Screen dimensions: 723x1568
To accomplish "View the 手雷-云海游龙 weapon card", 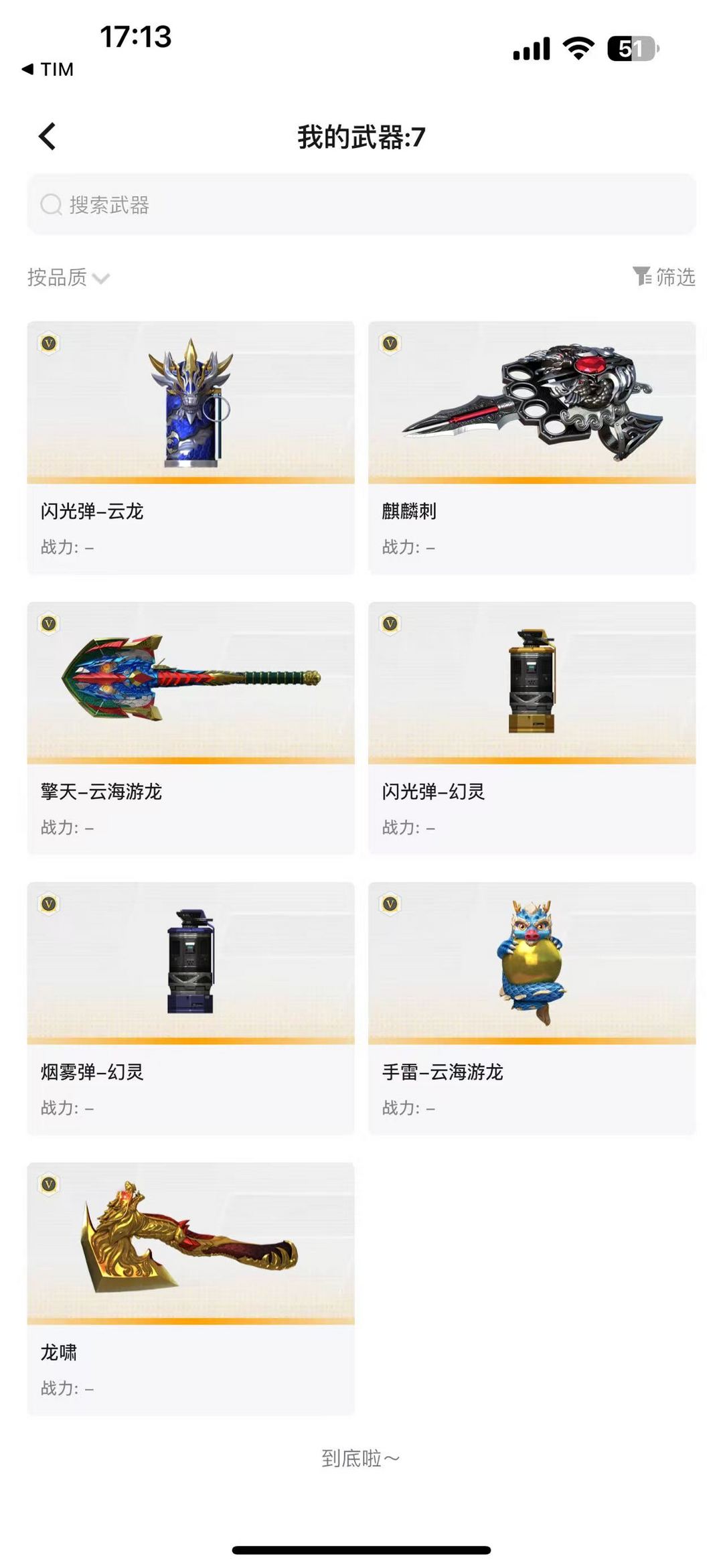I will [532, 1008].
